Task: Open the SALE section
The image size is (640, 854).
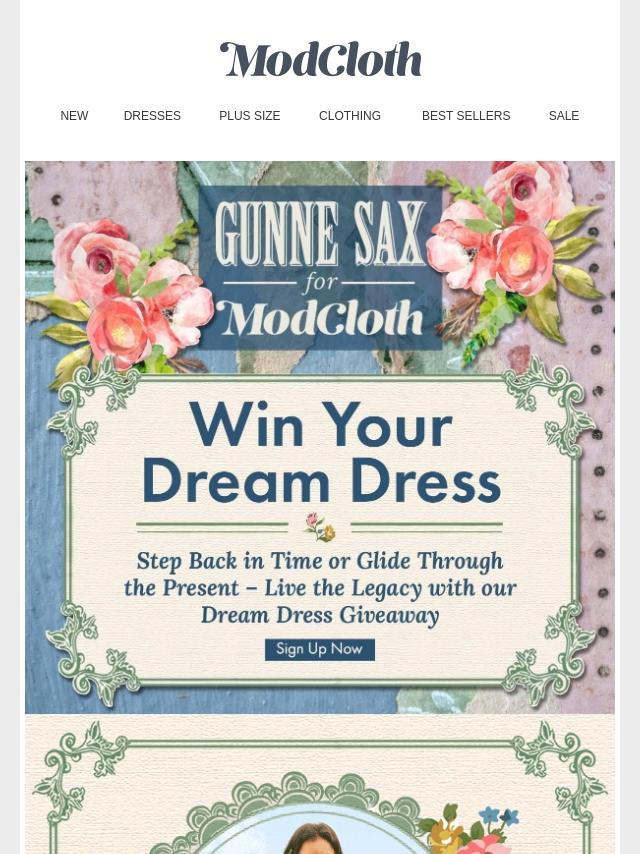Action: tap(563, 116)
